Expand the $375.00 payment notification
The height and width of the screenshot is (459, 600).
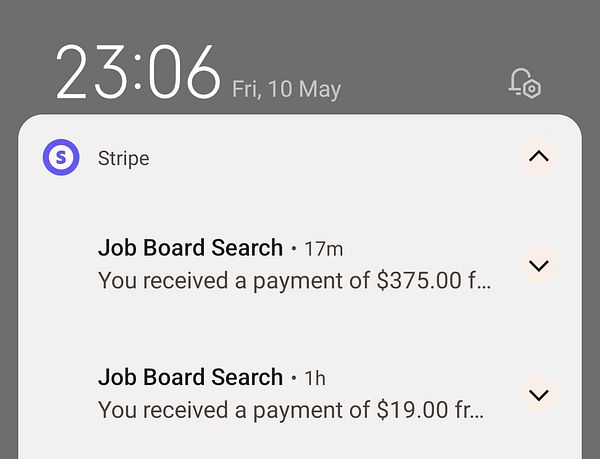click(x=539, y=265)
